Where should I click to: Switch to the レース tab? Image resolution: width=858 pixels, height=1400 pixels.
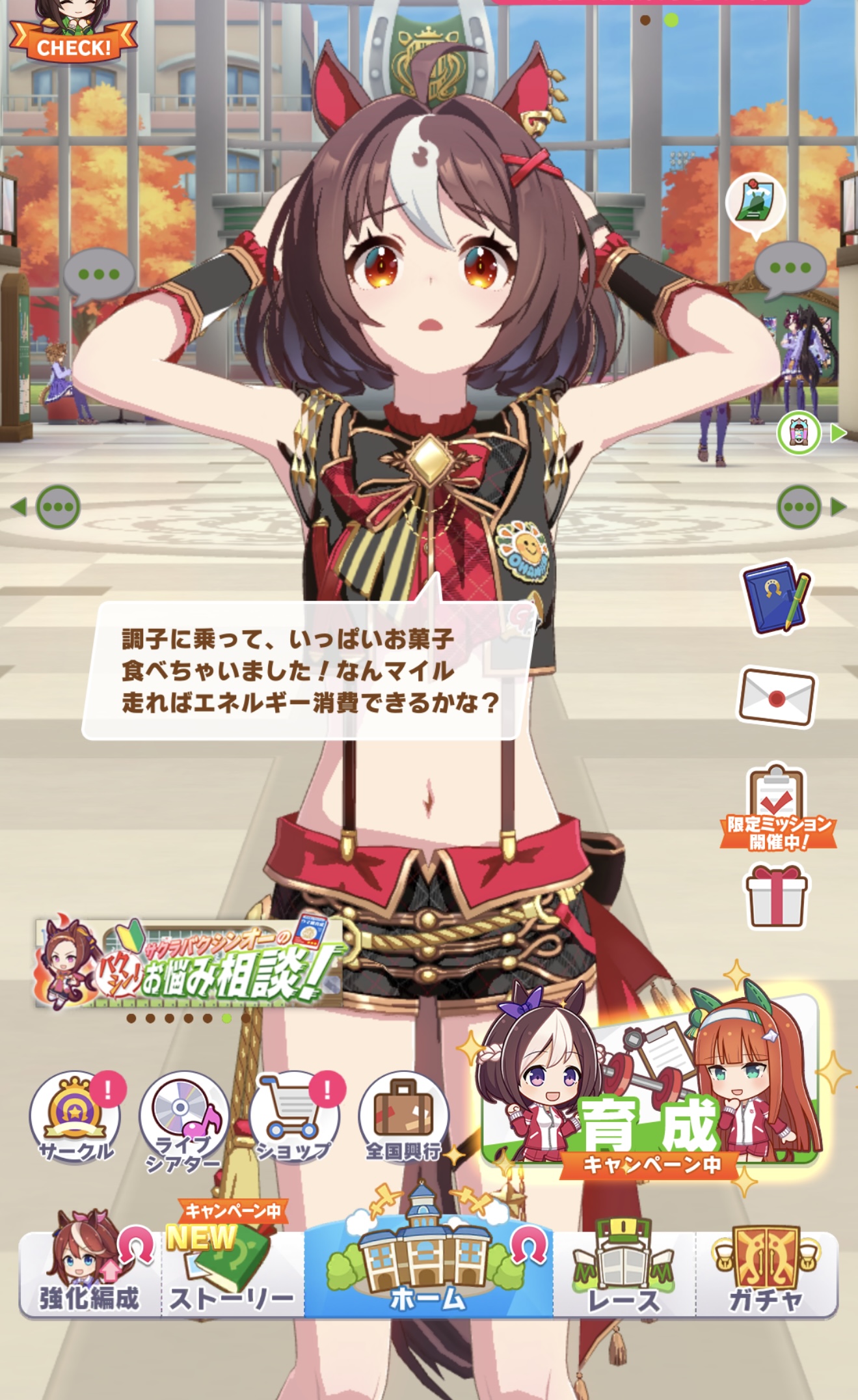click(624, 1274)
